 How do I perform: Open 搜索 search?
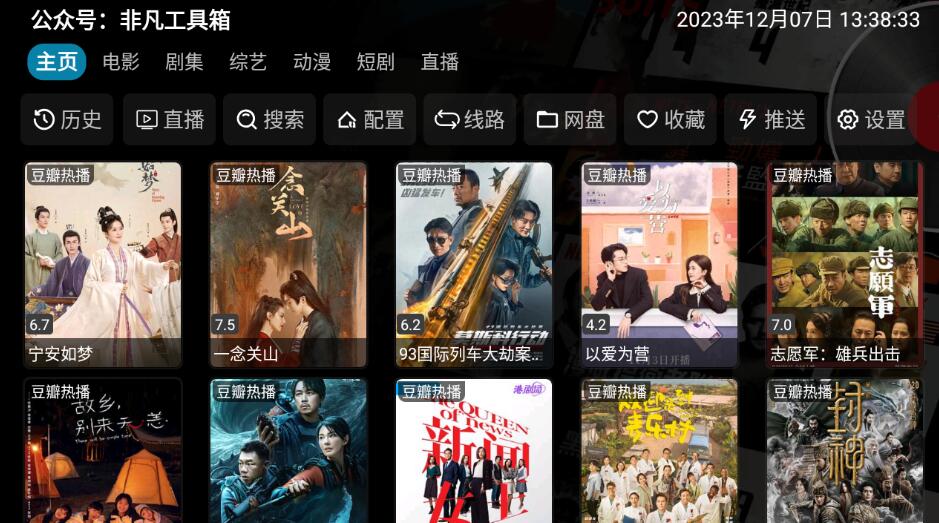(269, 120)
